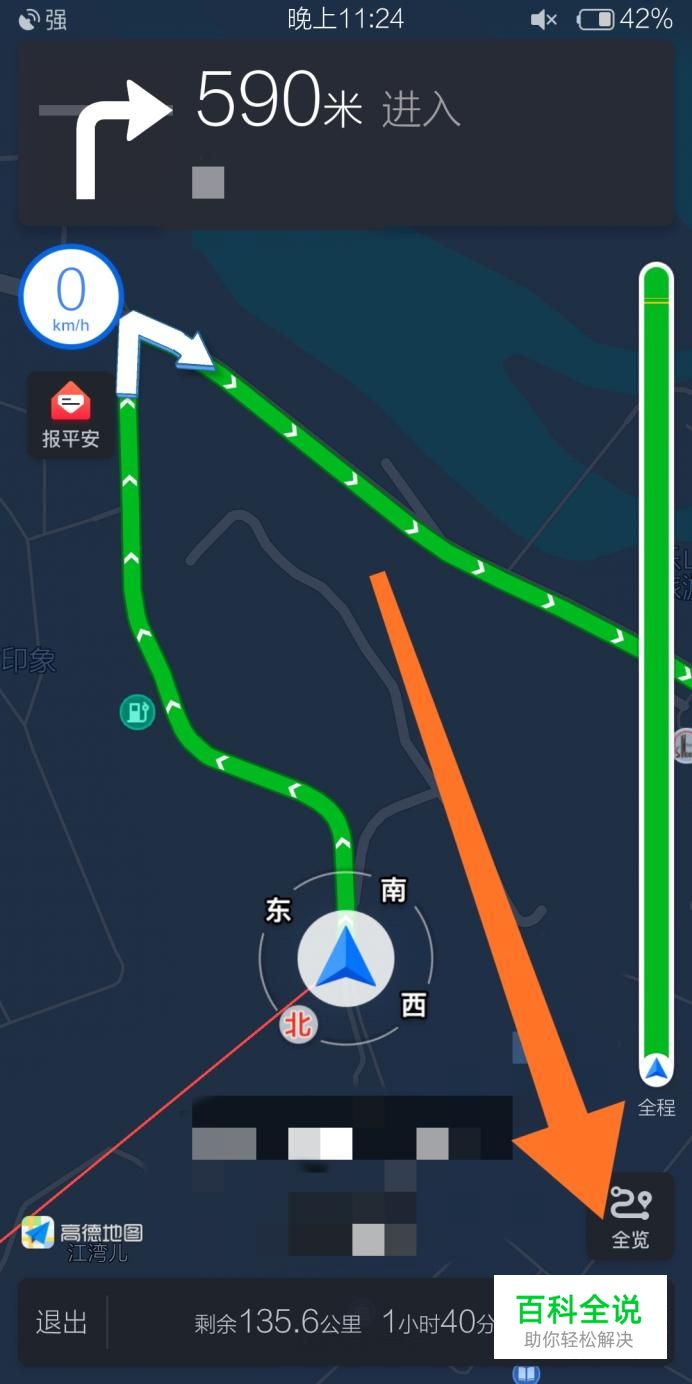
Task: Tap the 全览 route overview button
Action: [x=630, y=1218]
